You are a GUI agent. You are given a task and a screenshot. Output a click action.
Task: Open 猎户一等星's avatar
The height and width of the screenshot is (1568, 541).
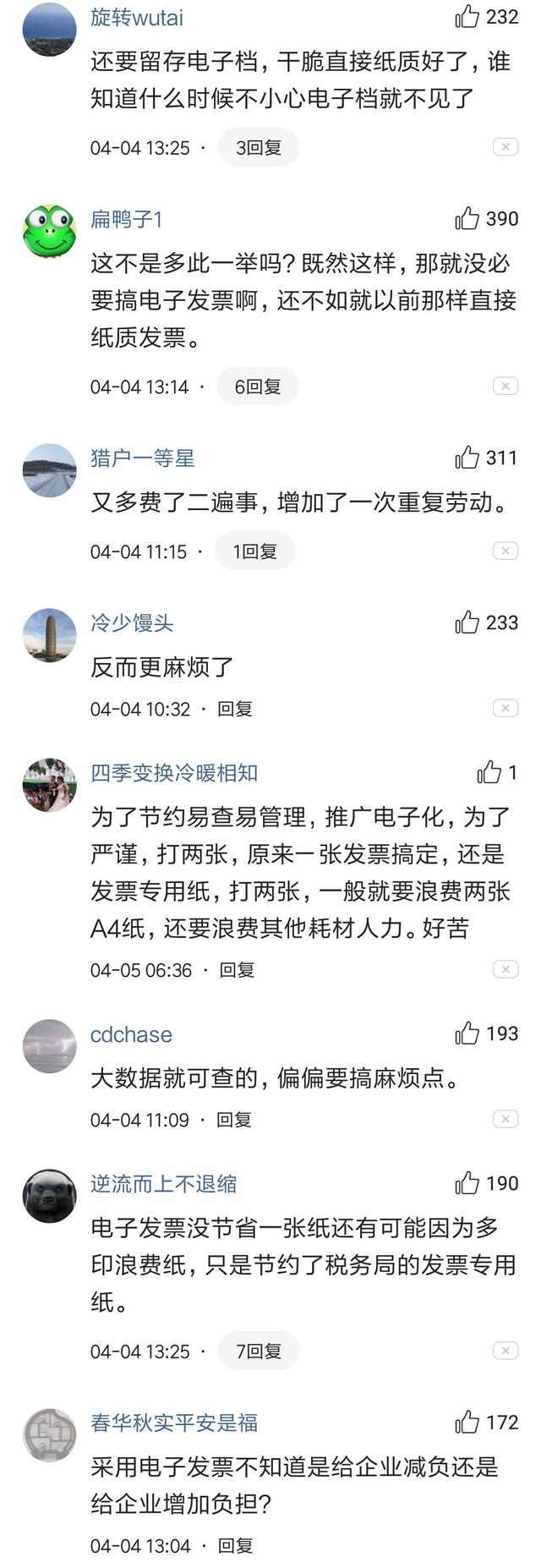[x=49, y=470]
